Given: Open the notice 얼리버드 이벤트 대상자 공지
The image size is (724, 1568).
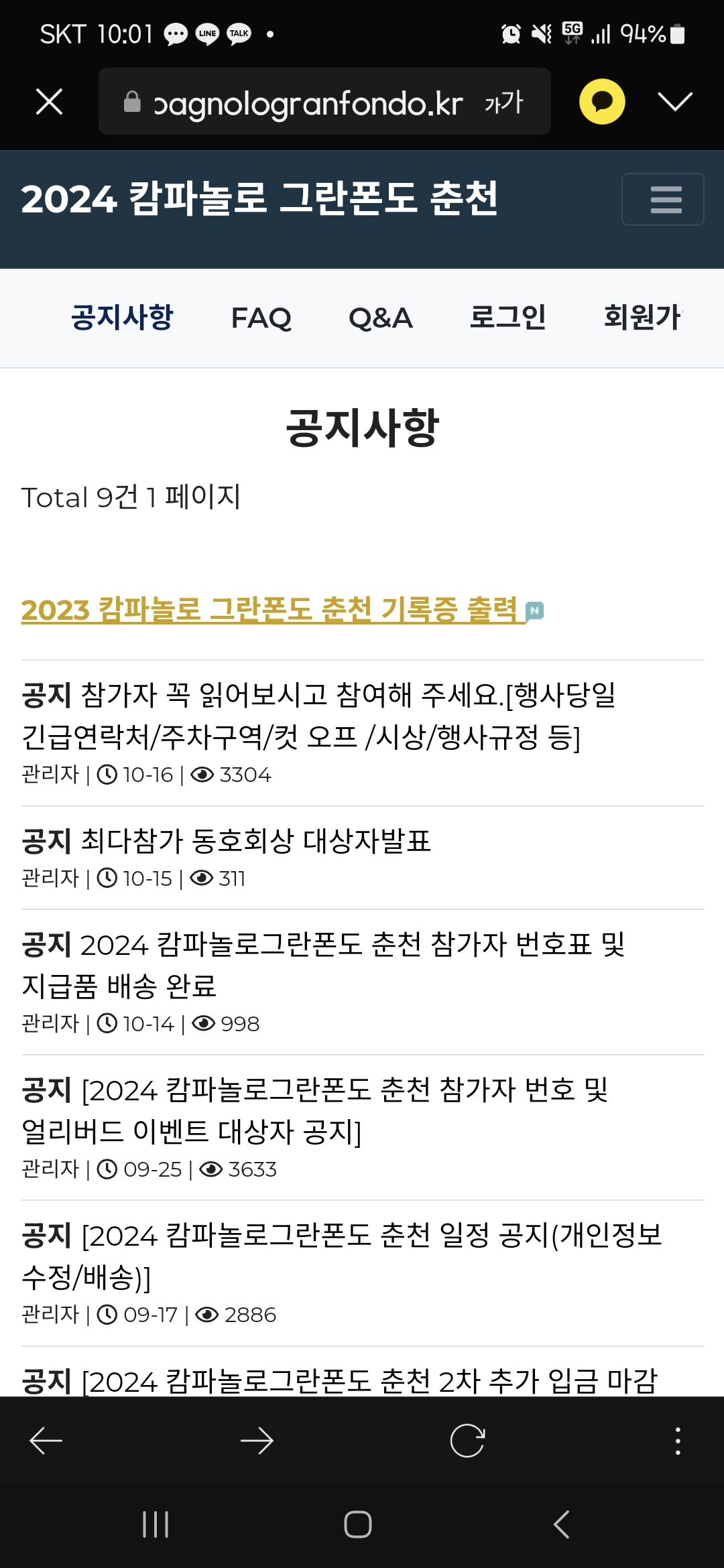Looking at the screenshot, I should pyautogui.click(x=315, y=1110).
